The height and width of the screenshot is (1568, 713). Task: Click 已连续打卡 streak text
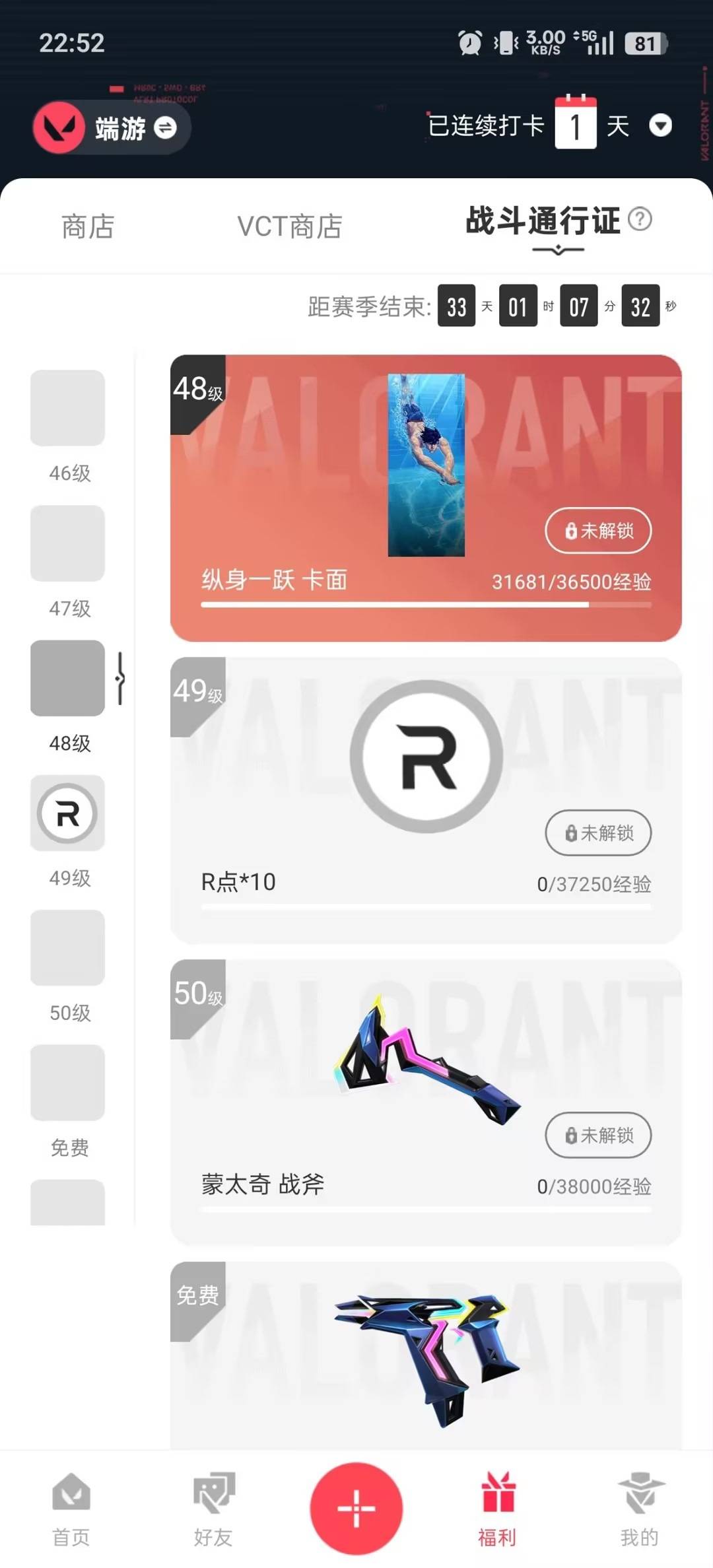487,125
